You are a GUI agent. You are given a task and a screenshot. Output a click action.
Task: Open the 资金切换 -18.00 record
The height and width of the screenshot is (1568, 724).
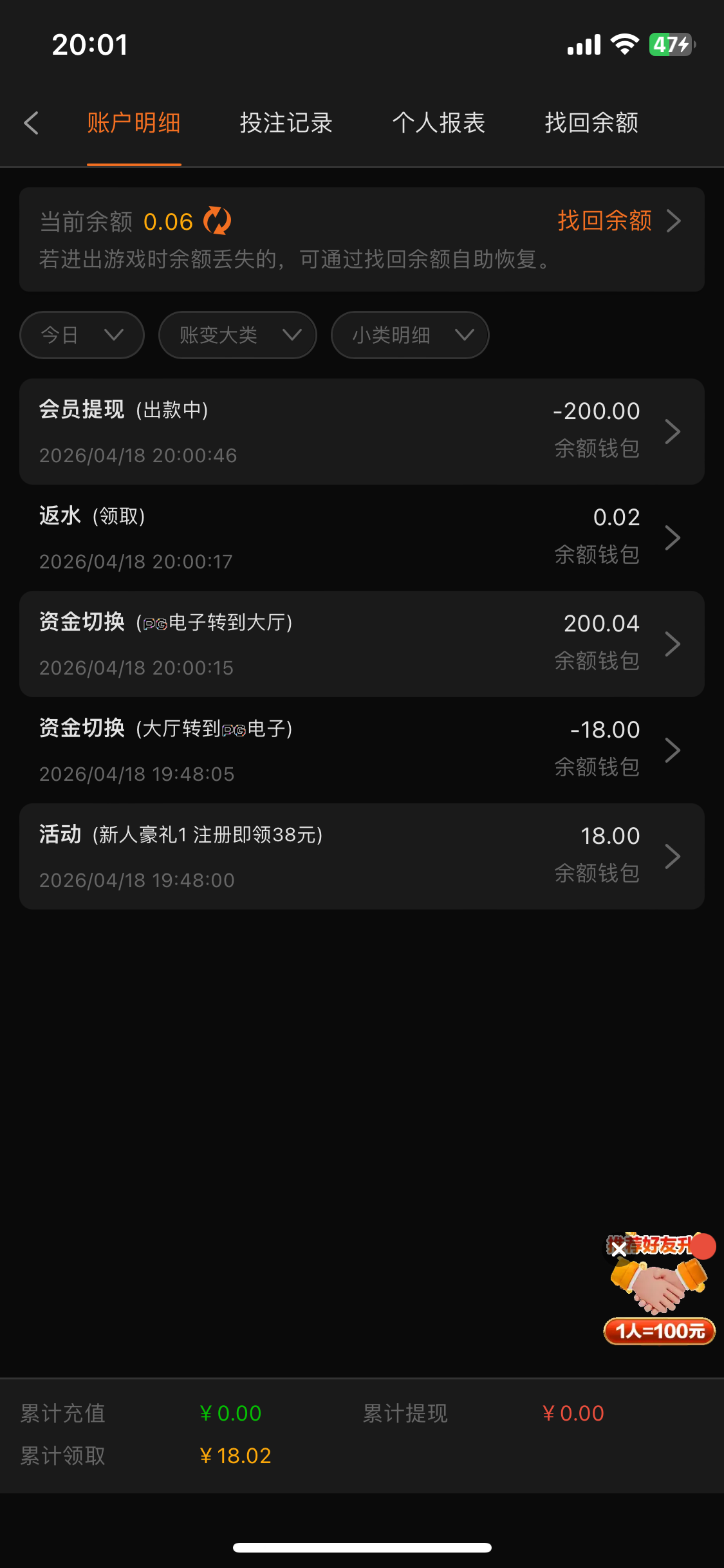362,750
